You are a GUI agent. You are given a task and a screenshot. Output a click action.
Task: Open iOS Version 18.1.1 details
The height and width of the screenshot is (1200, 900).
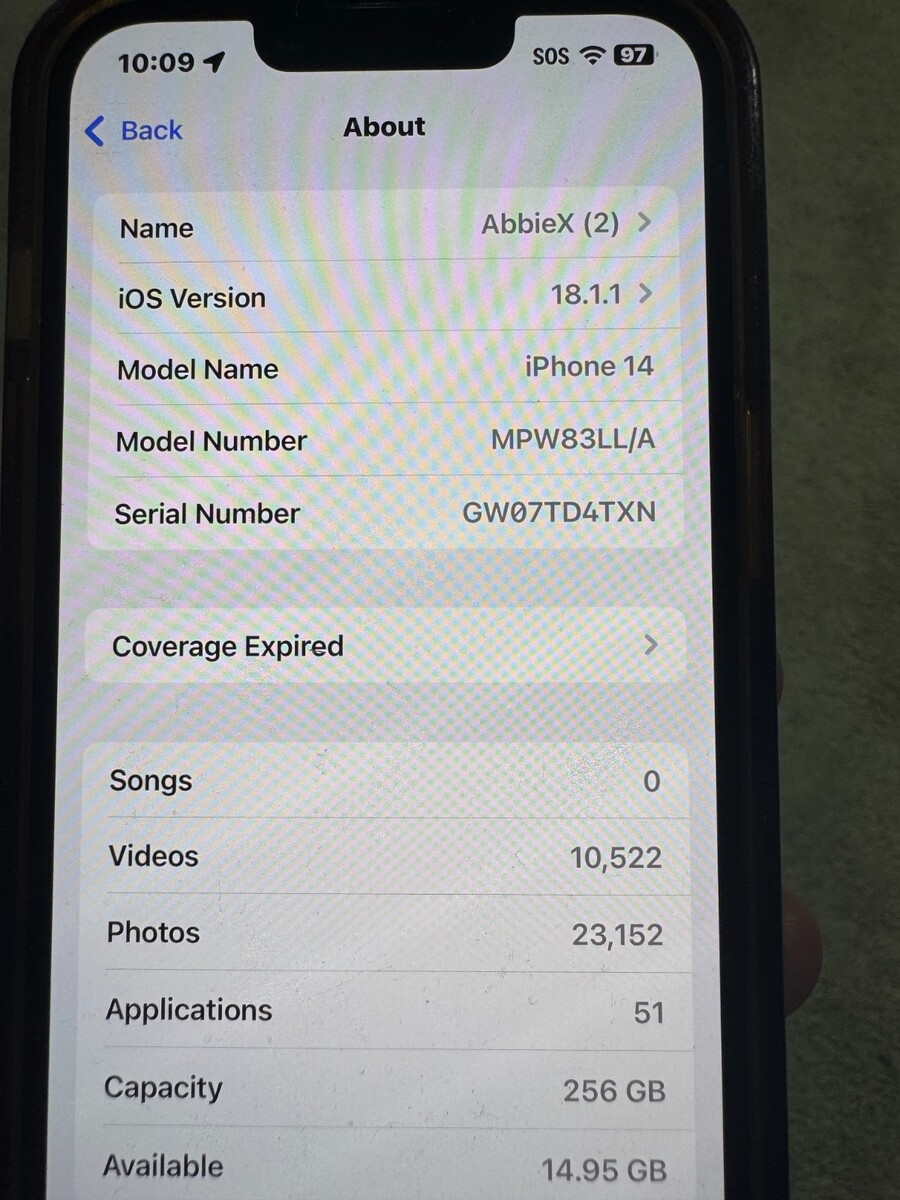pos(390,296)
